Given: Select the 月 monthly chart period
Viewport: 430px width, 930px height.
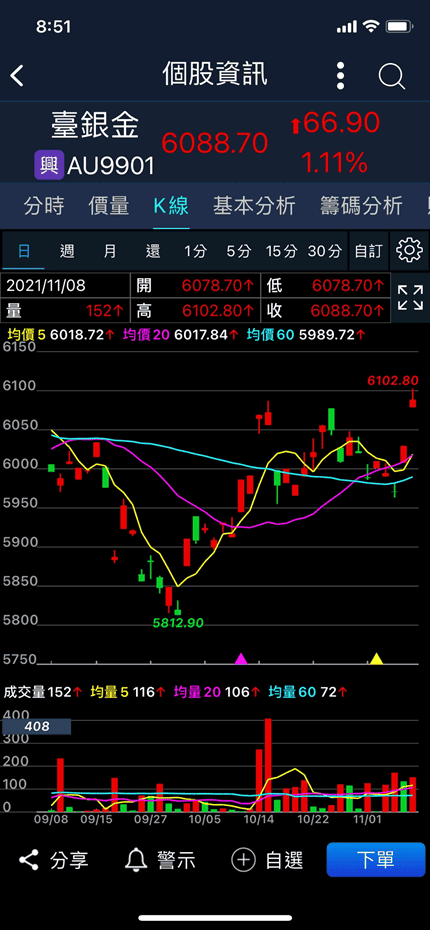Looking at the screenshot, I should click(x=110, y=251).
